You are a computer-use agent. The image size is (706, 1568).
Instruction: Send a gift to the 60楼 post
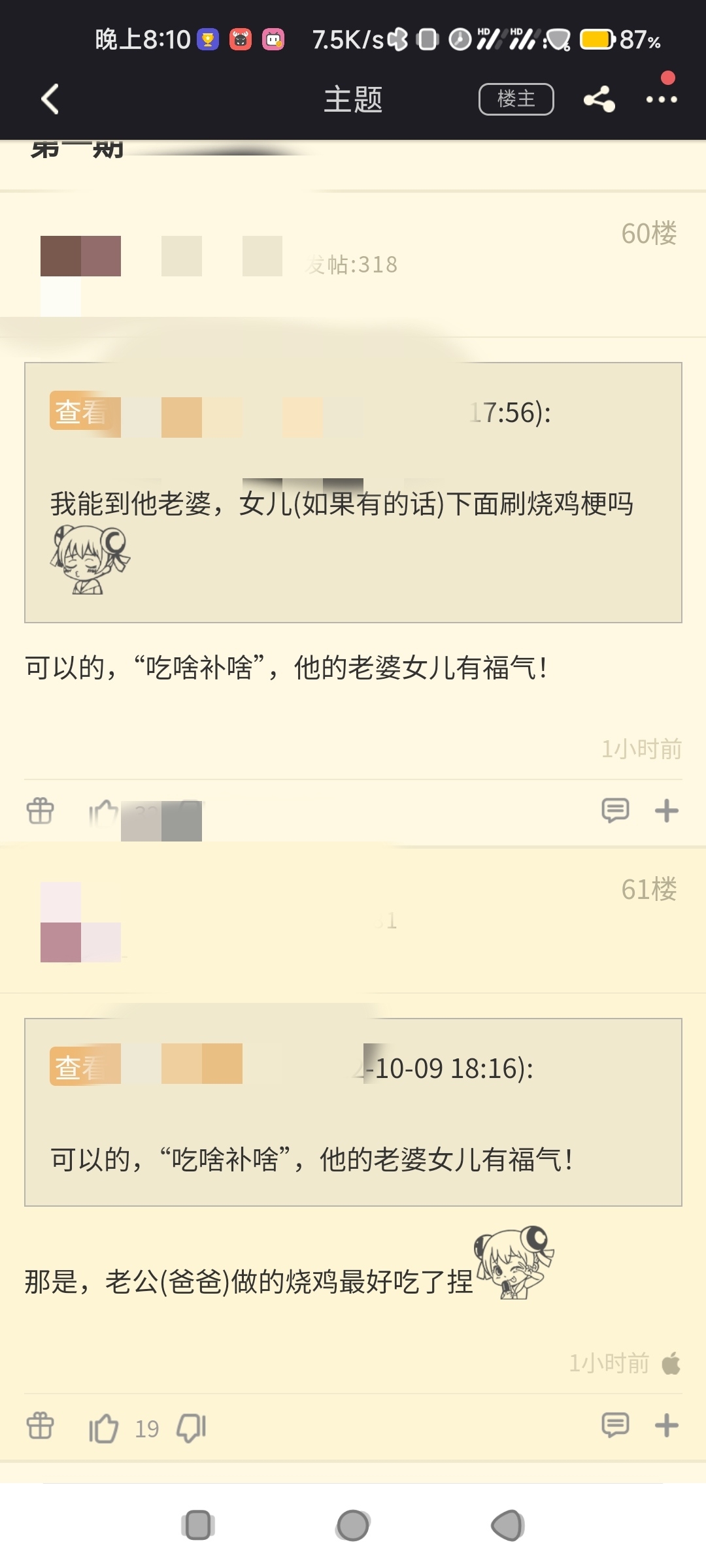click(40, 811)
